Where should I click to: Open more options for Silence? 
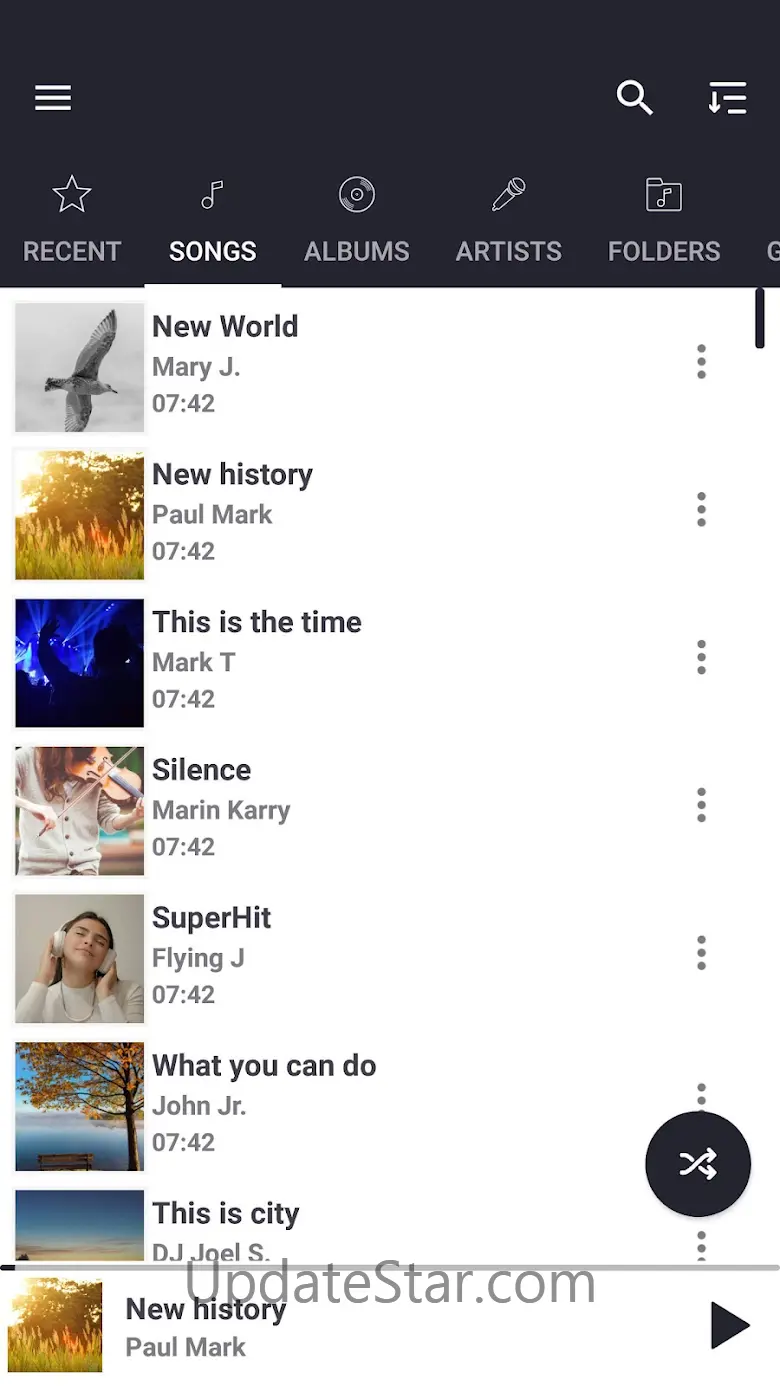pos(701,805)
